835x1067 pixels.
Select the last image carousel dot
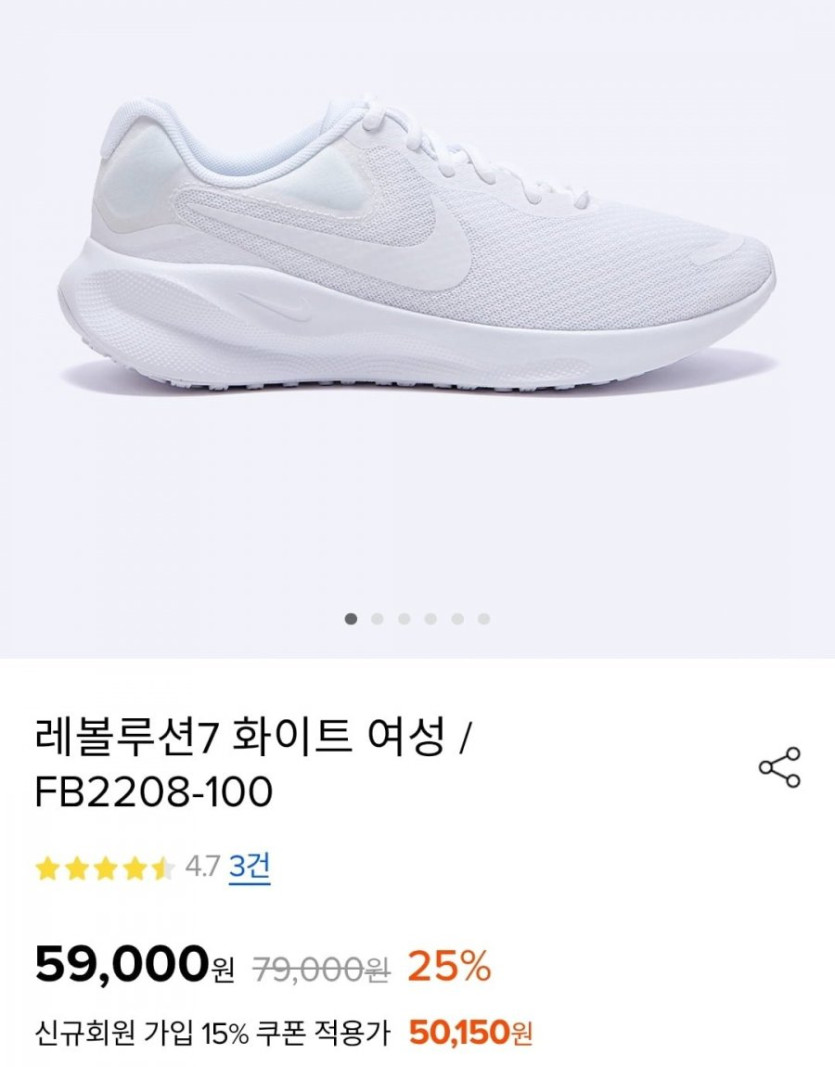click(483, 618)
